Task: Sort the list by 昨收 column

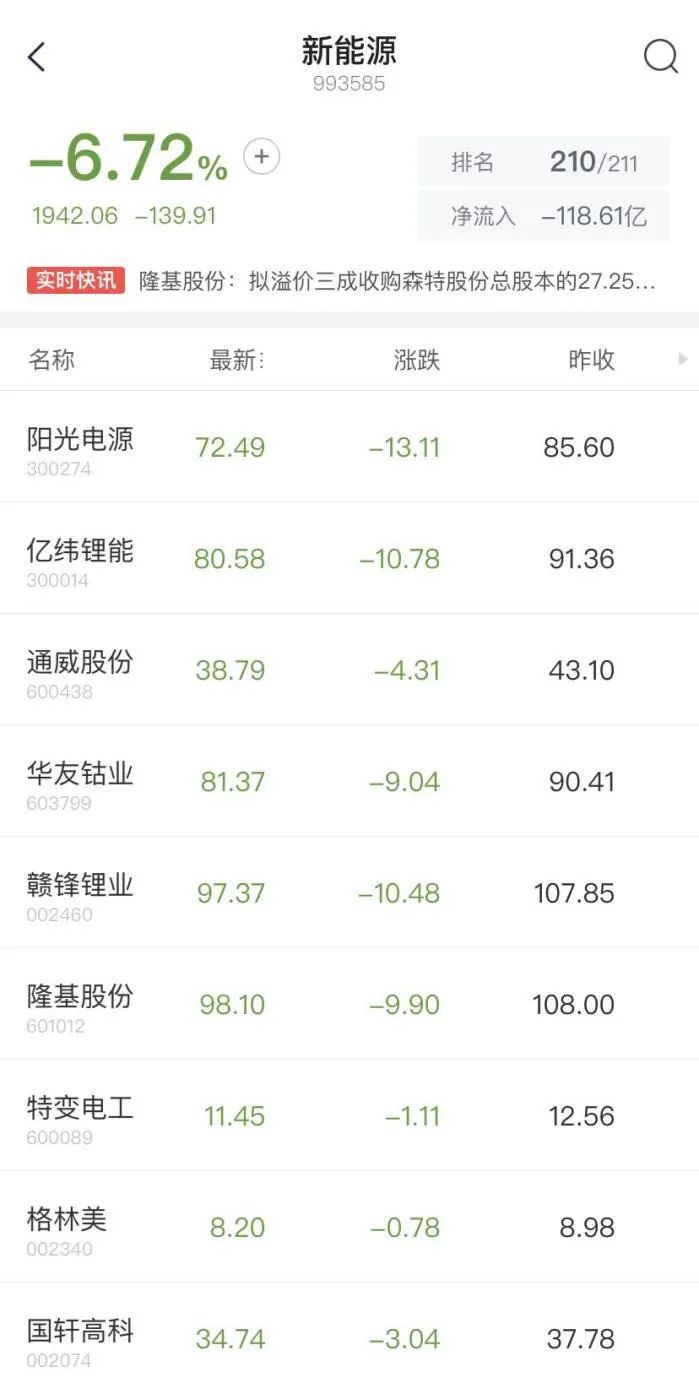Action: [591, 360]
